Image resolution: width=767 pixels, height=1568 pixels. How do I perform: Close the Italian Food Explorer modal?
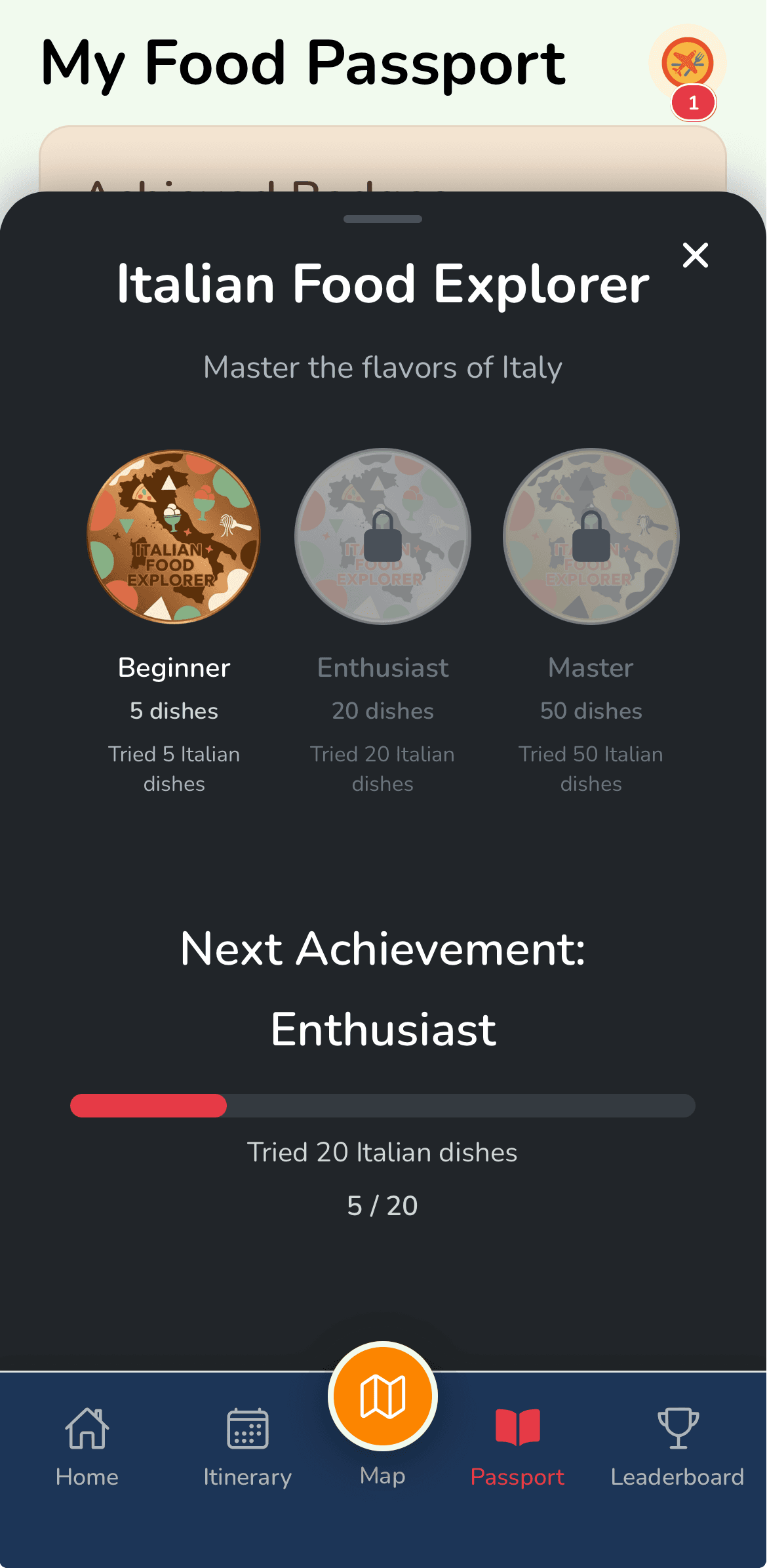695,256
